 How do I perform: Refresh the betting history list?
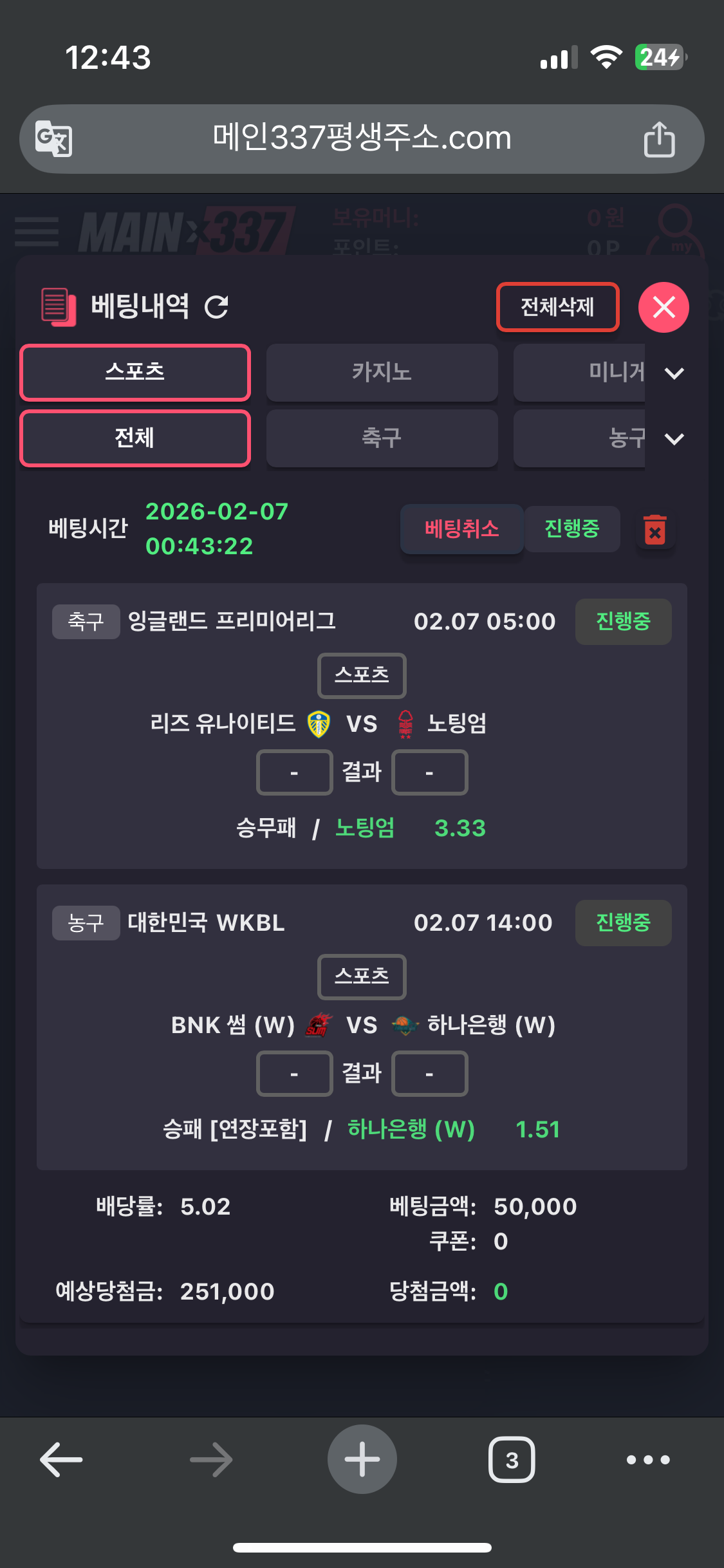click(x=217, y=307)
